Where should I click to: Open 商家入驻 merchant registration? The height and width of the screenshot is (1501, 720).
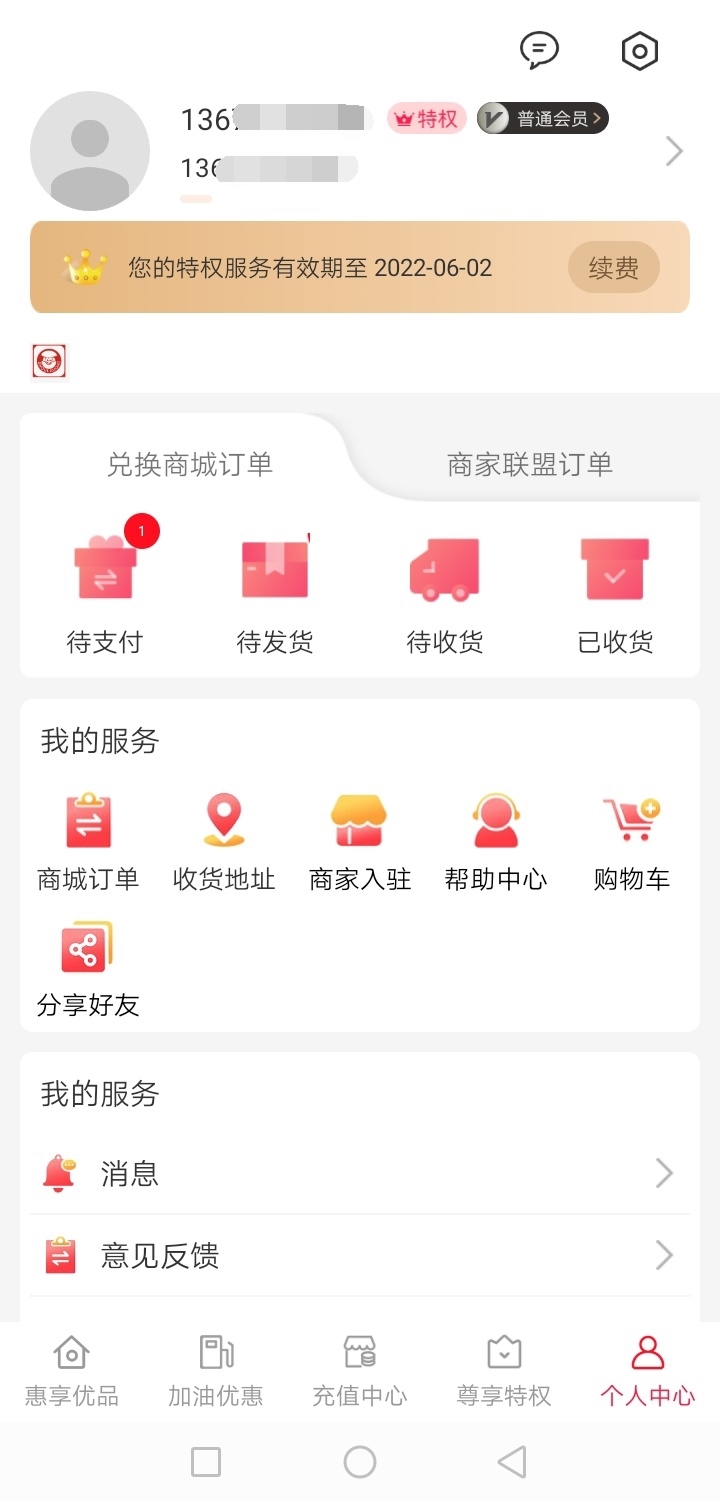click(360, 841)
